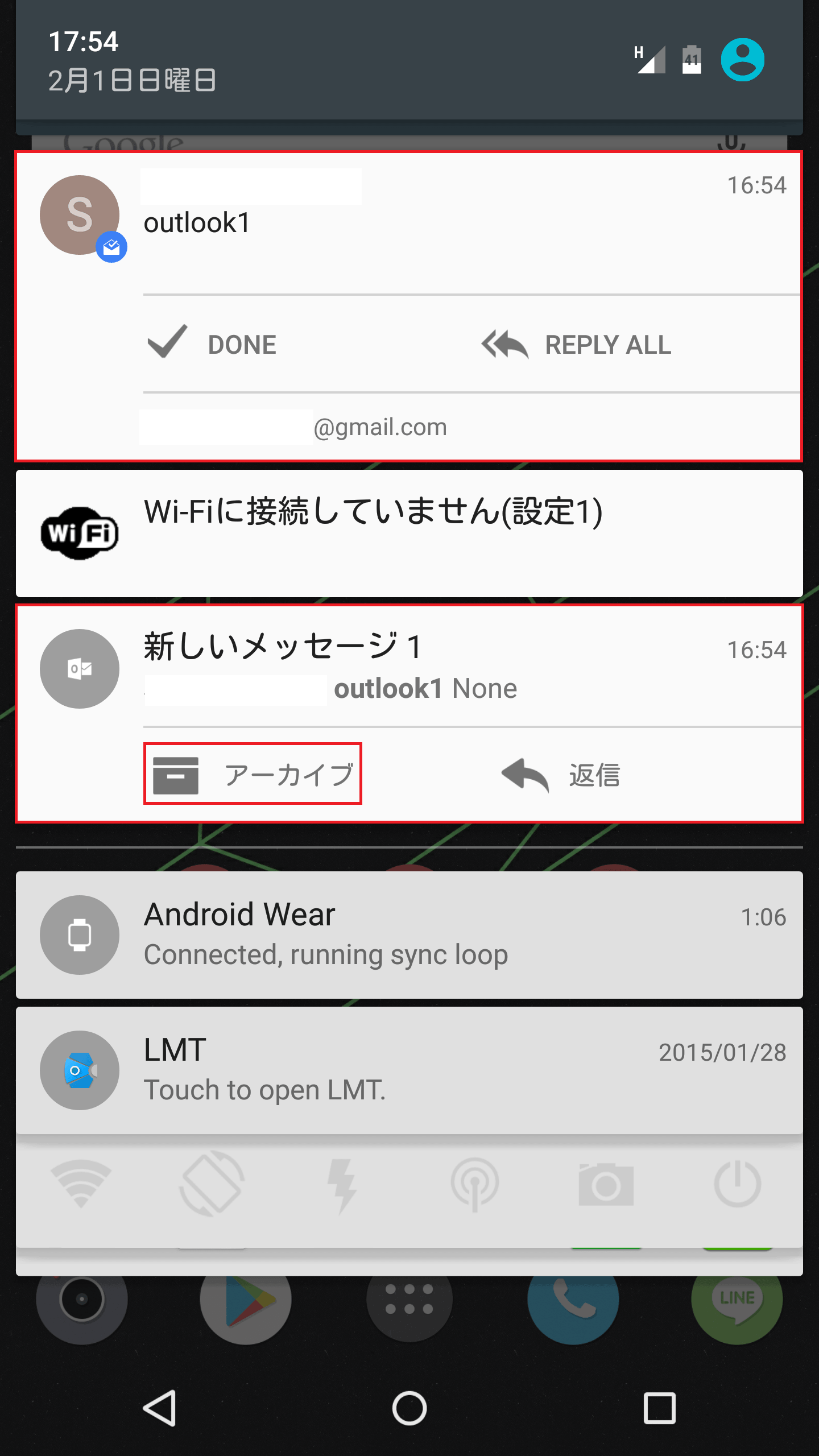
Task: Open the Phone app from the dock
Action: [x=574, y=1298]
